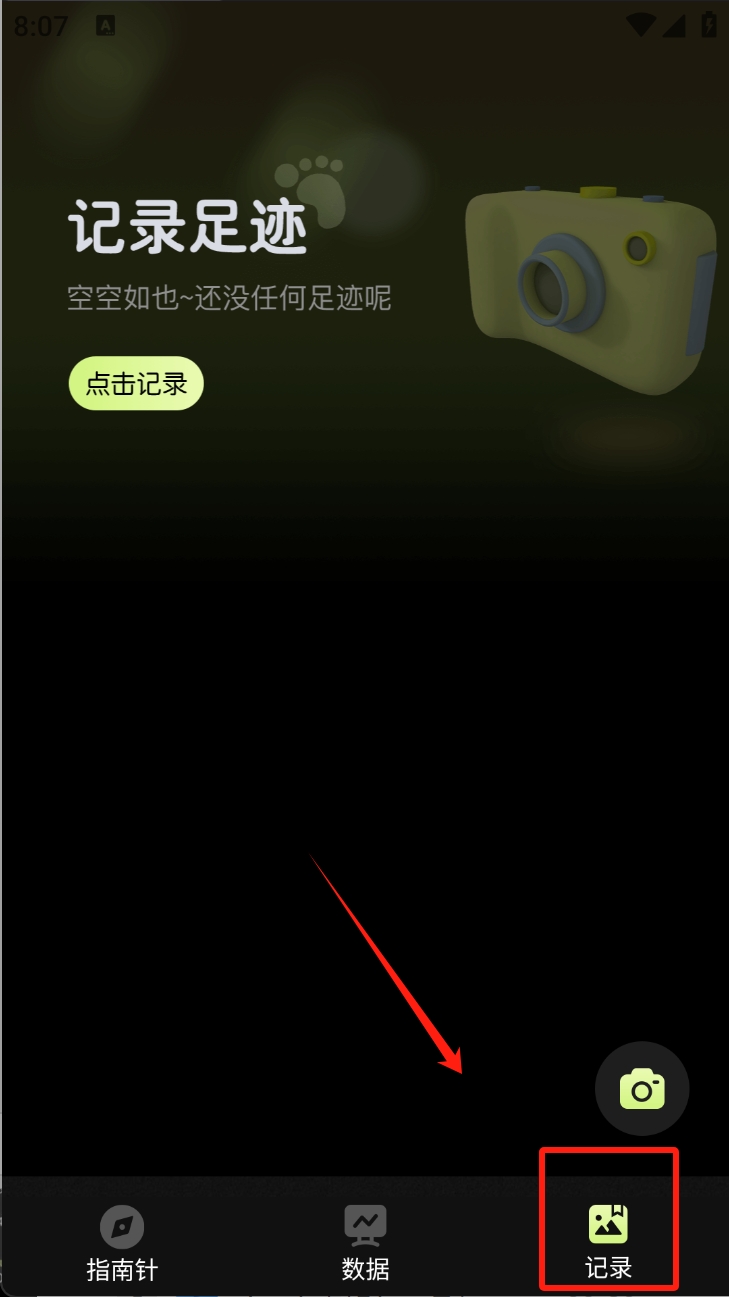Tap the 点击记录 button
Screen dimensions: 729x1297
[x=136, y=384]
